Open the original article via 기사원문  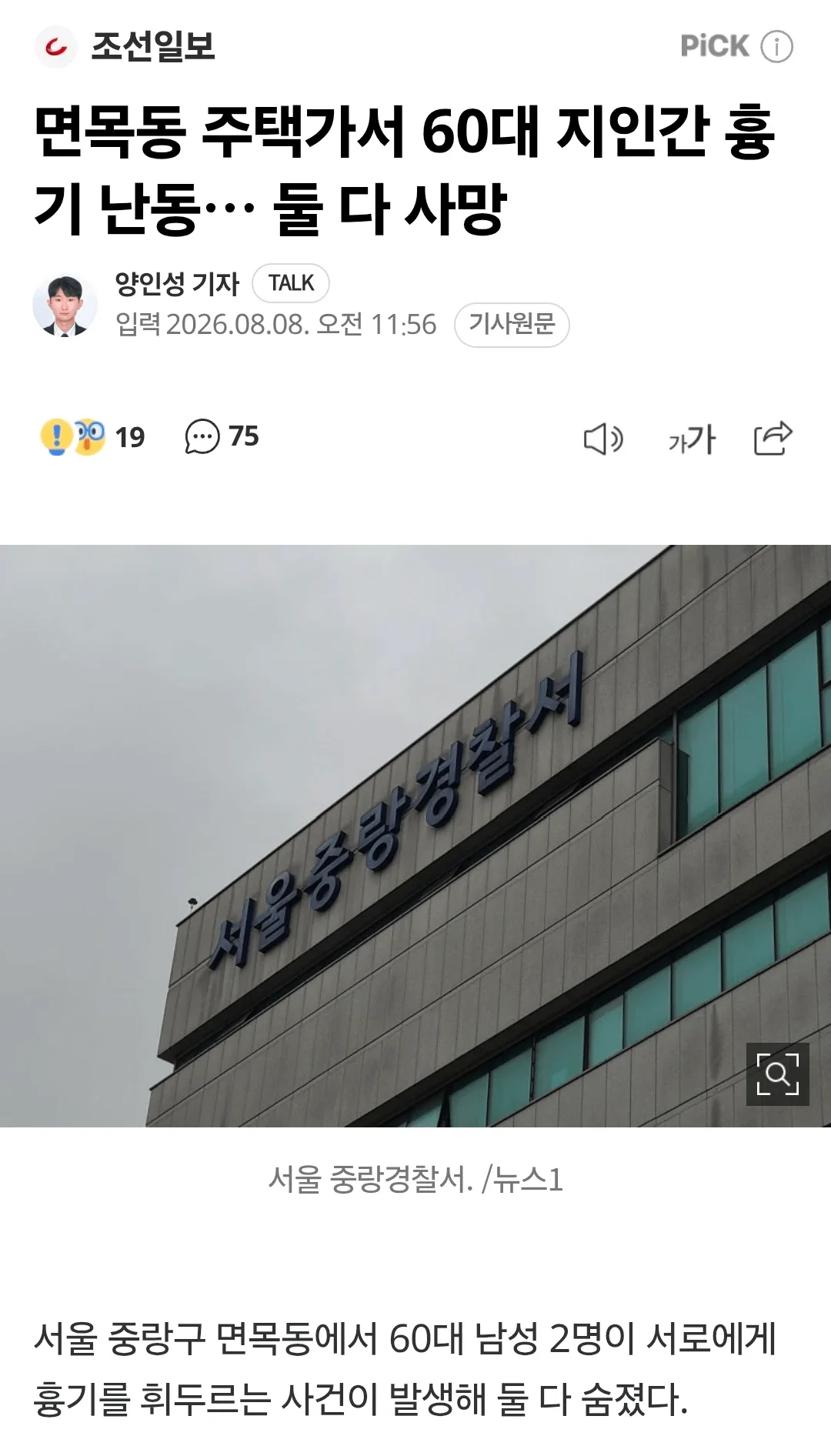[x=512, y=324]
